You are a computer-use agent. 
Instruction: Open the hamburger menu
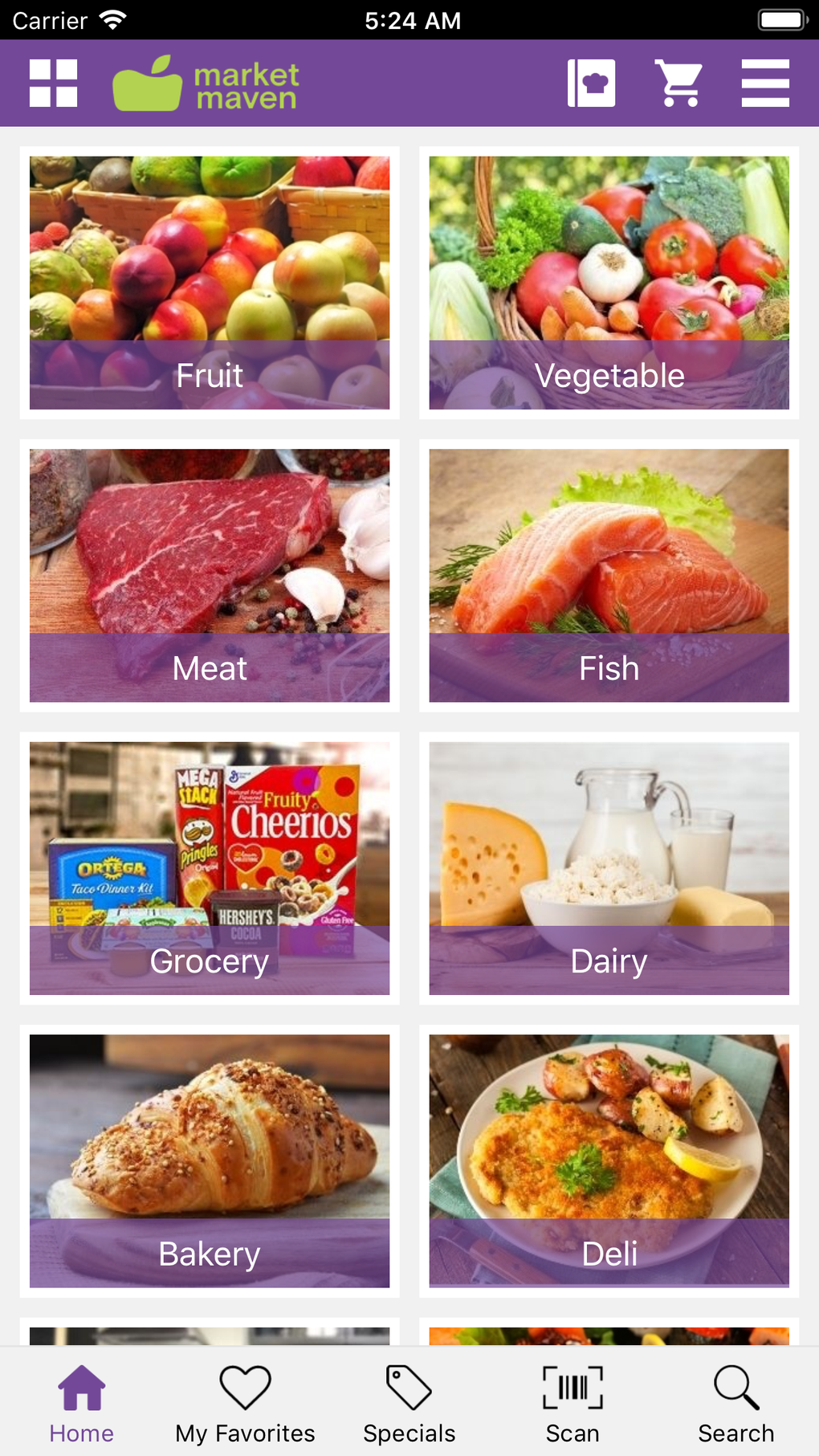(x=765, y=84)
